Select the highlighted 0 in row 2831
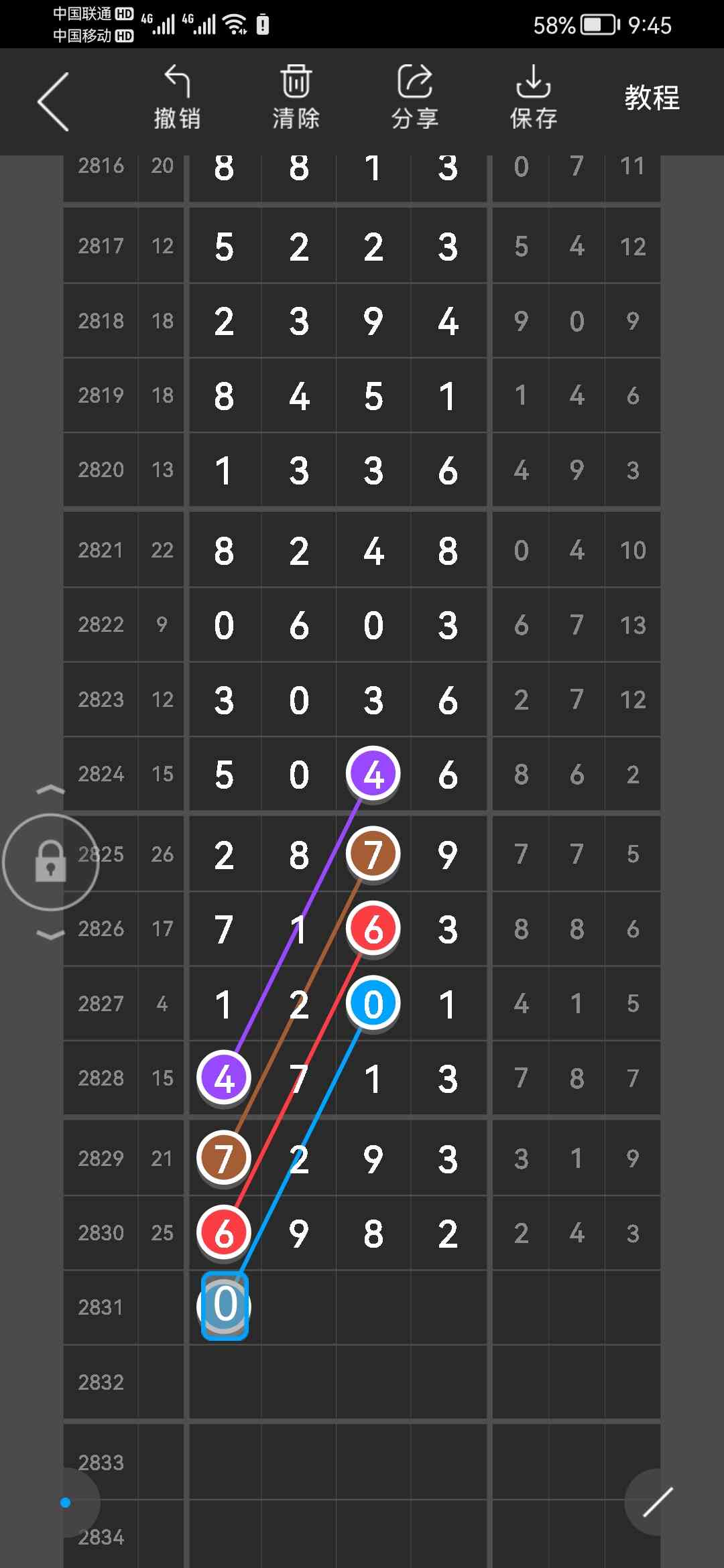The image size is (724, 1568). [225, 1305]
